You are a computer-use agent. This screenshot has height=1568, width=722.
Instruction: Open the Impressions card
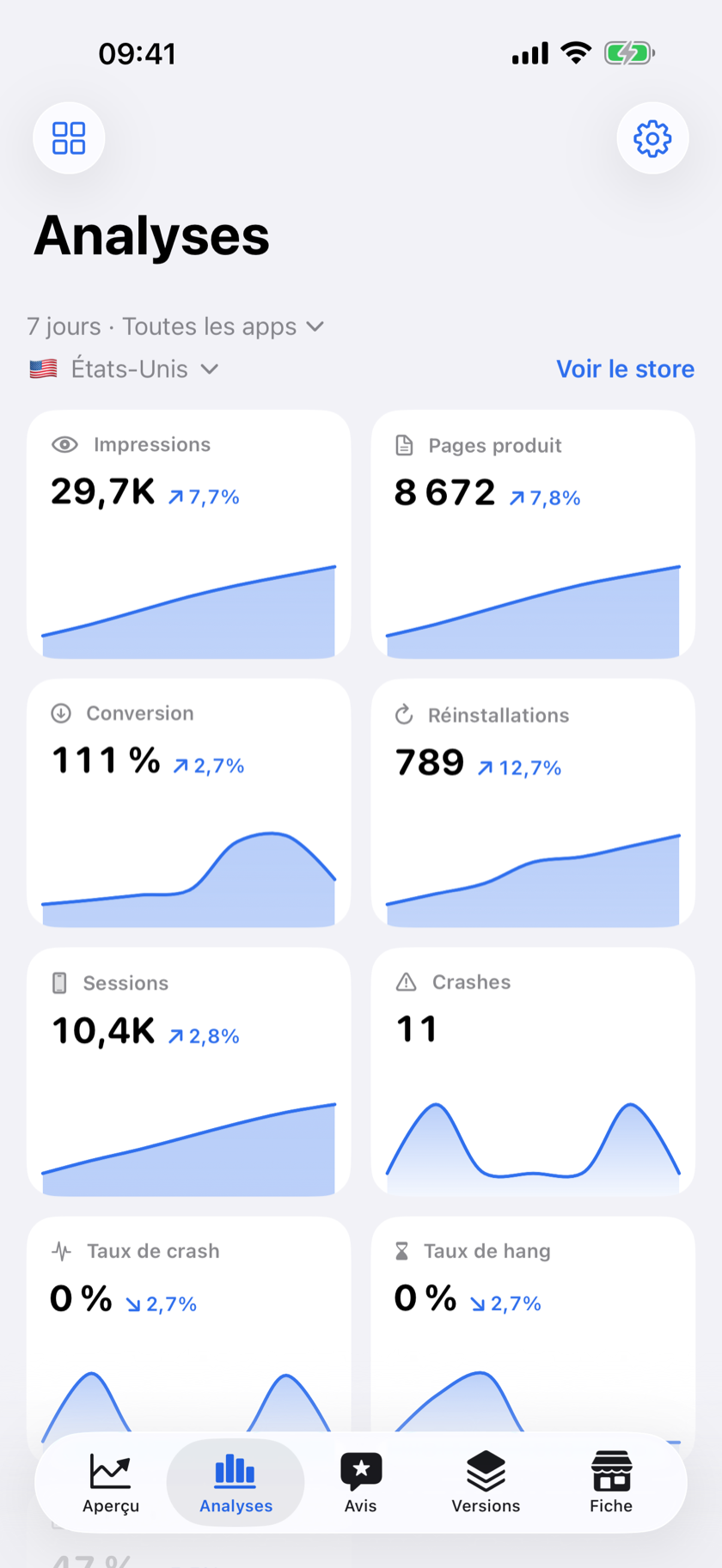(189, 534)
